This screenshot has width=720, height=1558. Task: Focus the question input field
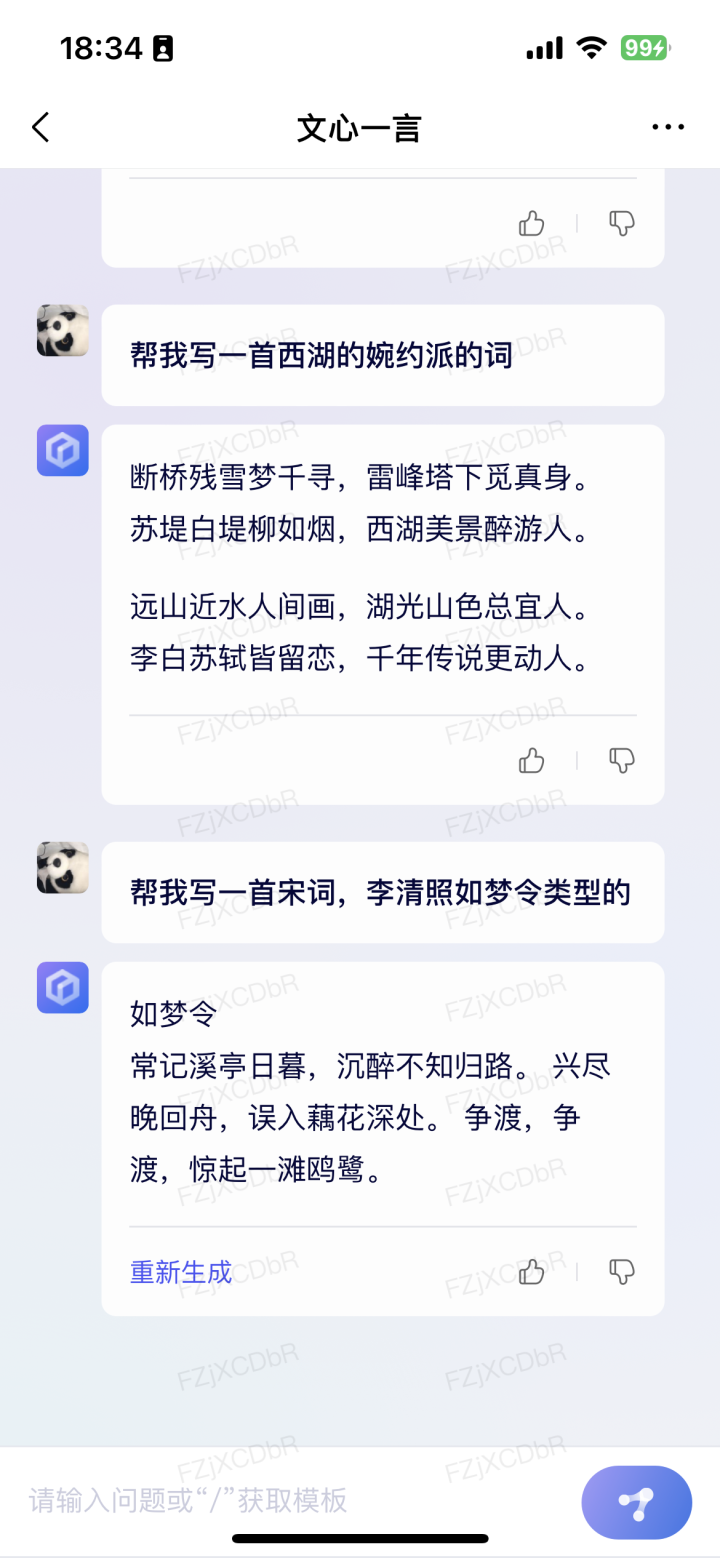click(290, 1500)
